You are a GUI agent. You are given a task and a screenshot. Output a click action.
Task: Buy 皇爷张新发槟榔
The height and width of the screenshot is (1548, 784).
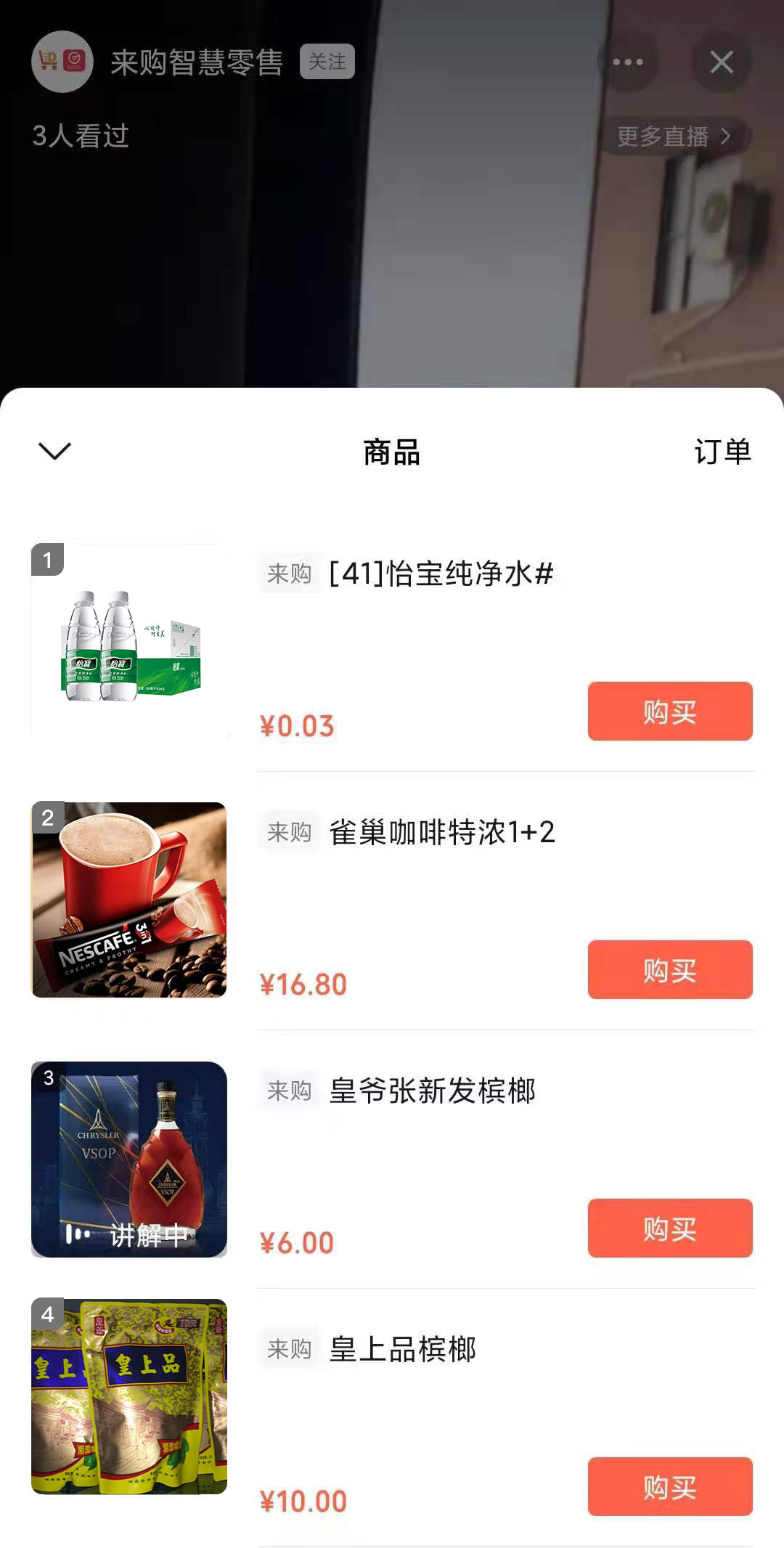[x=669, y=1228]
